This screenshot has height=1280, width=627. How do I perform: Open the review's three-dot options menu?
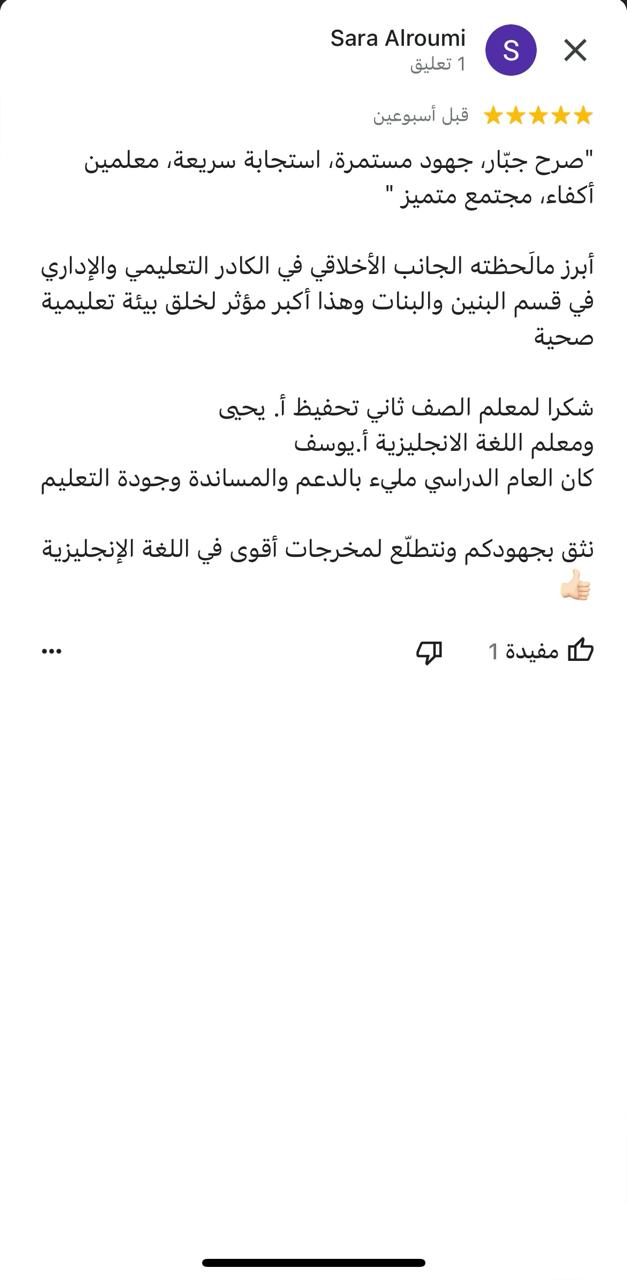(x=52, y=651)
